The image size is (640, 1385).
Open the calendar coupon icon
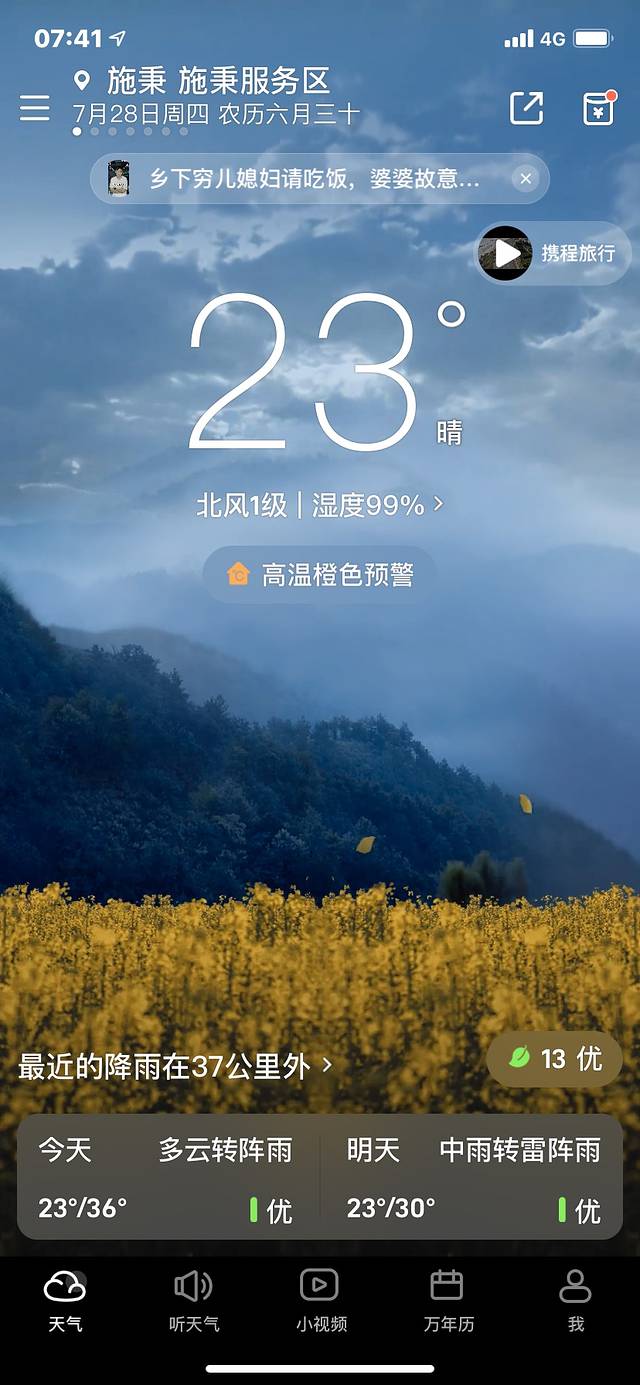coord(598,108)
